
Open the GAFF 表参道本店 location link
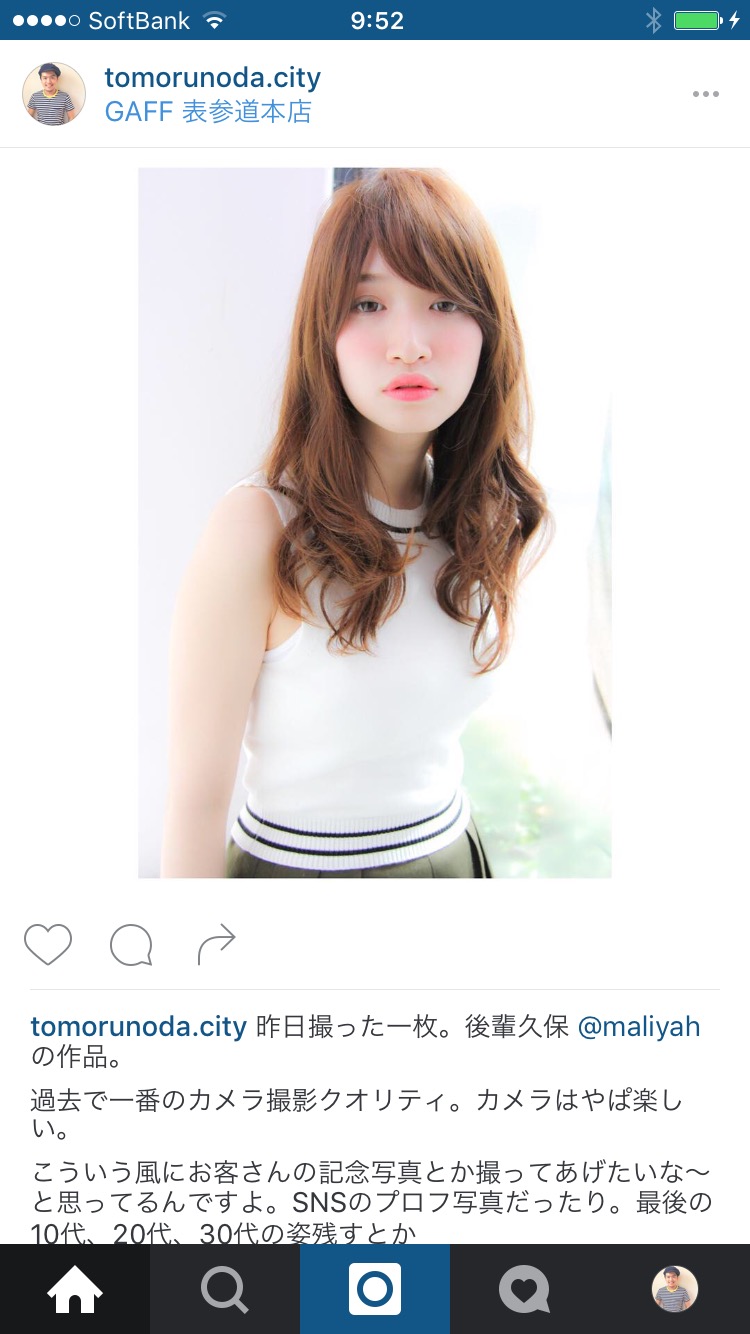tap(208, 112)
